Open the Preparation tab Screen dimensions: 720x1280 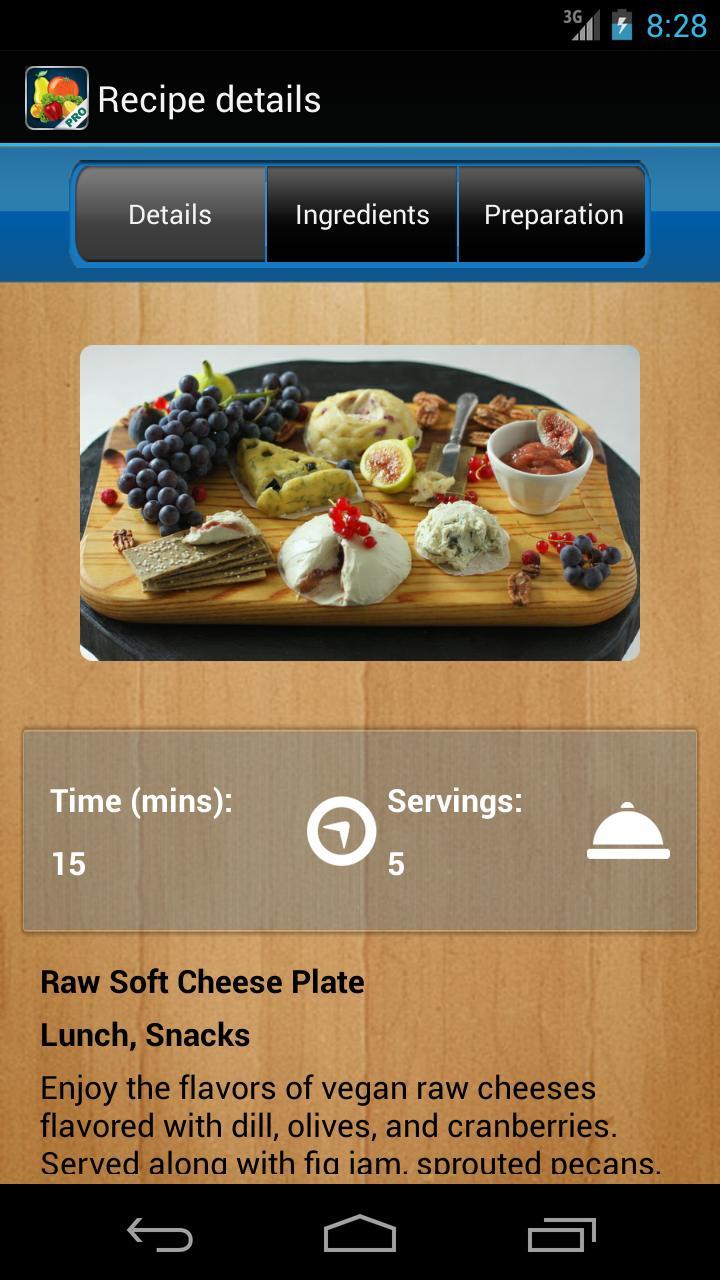click(x=552, y=214)
